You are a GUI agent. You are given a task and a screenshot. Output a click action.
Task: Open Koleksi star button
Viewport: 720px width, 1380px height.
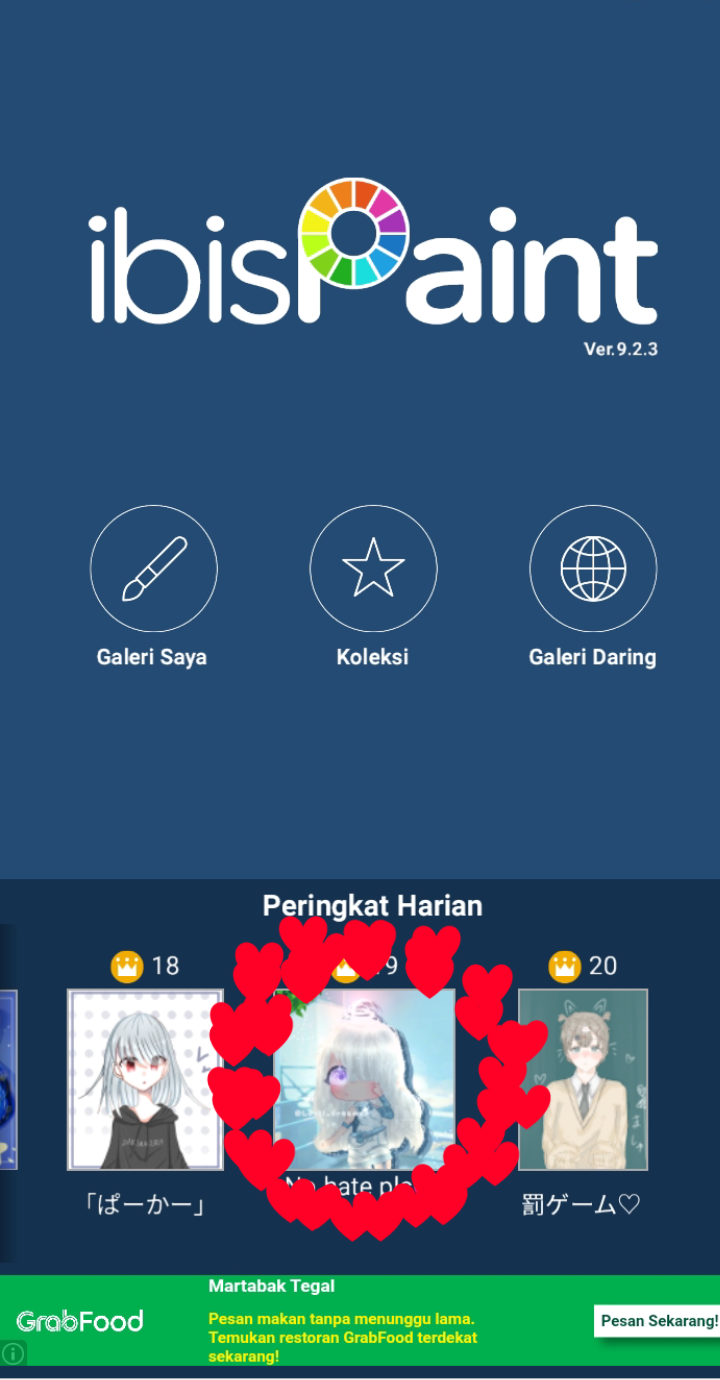click(x=373, y=568)
